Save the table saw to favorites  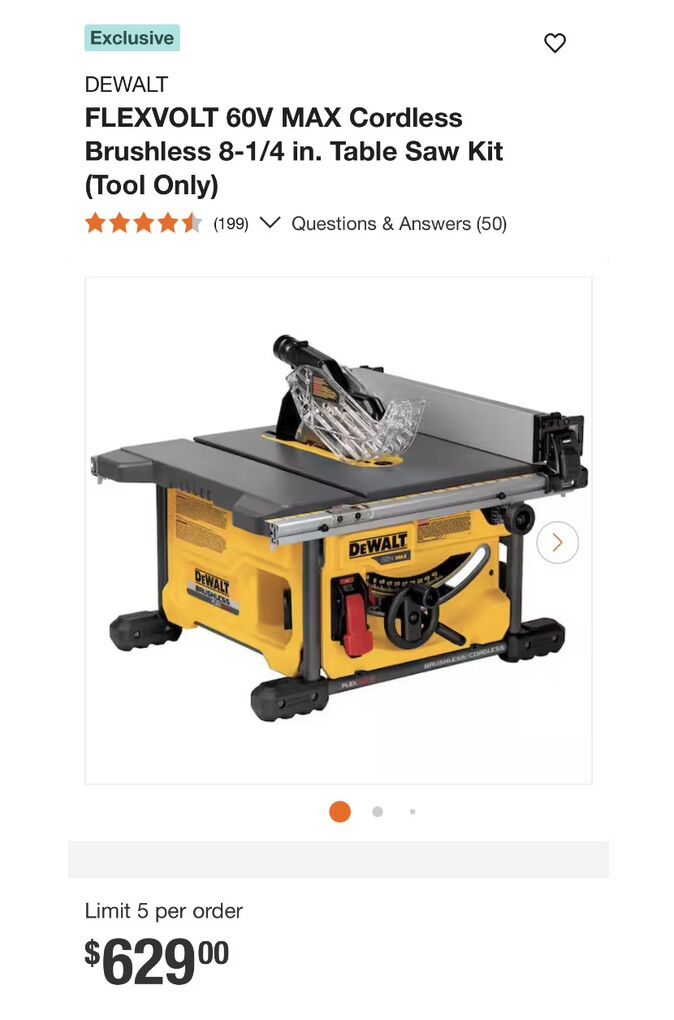[x=555, y=43]
